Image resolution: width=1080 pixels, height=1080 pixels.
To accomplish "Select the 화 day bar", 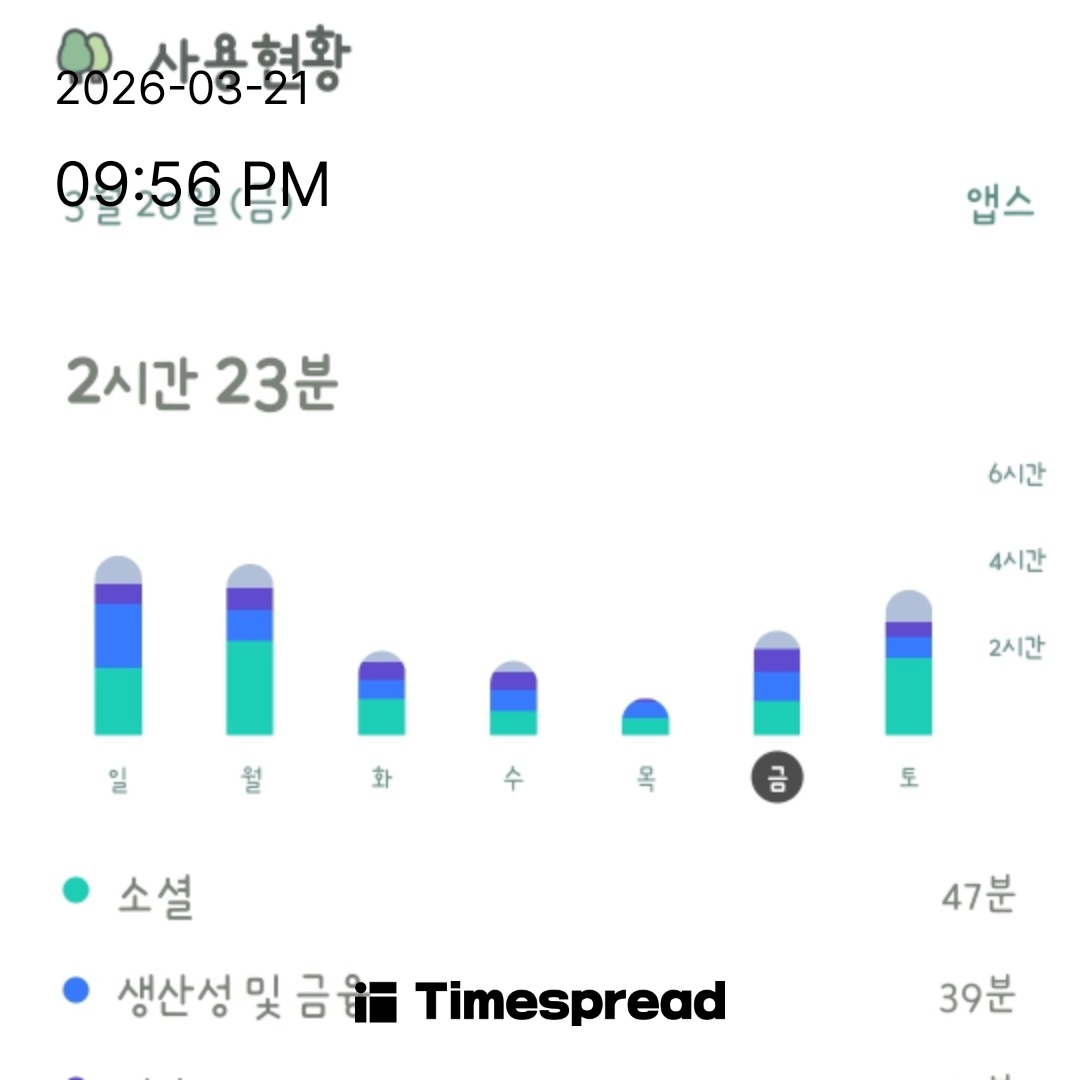I will 381,694.
